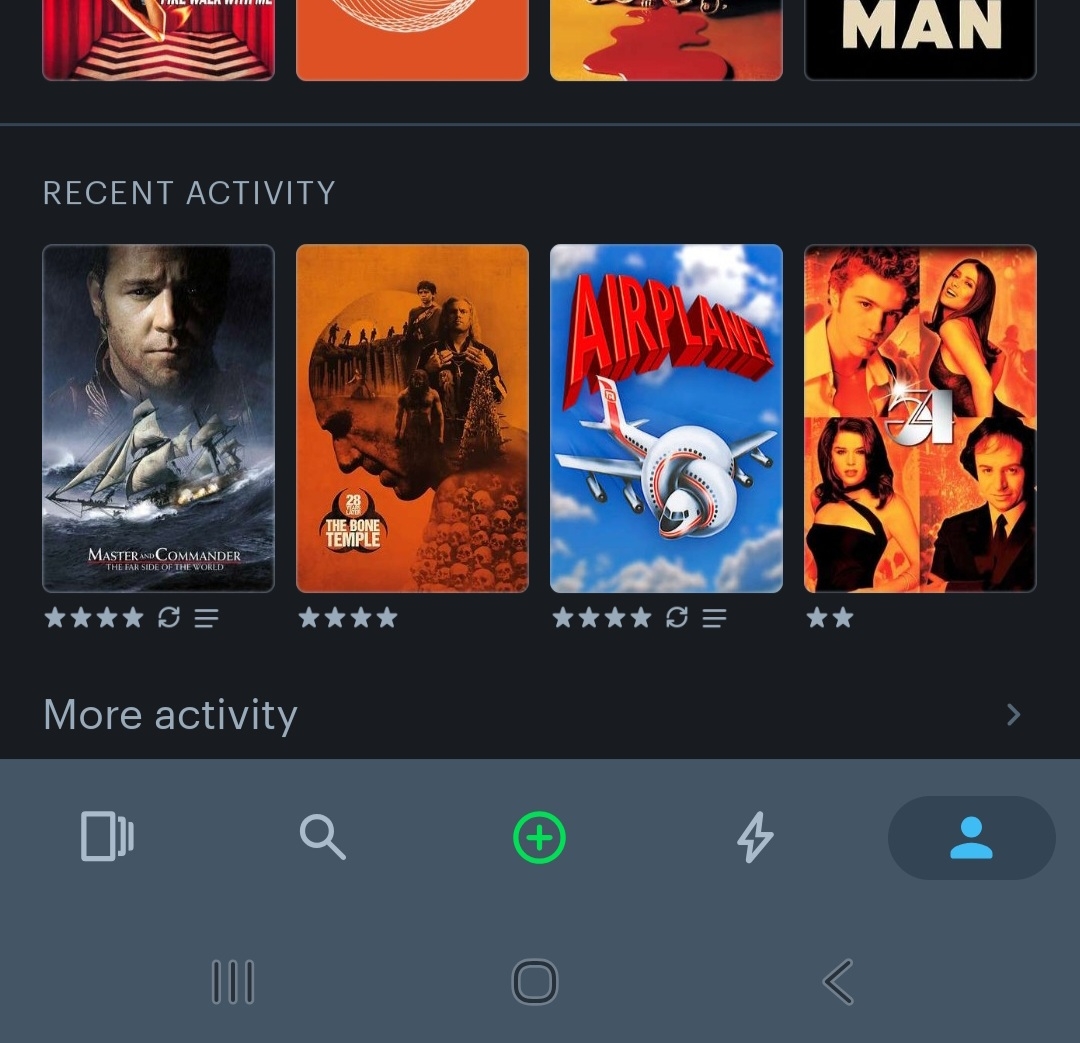This screenshot has height=1043, width=1080.
Task: Switch to the films browse tab
Action: [x=107, y=836]
